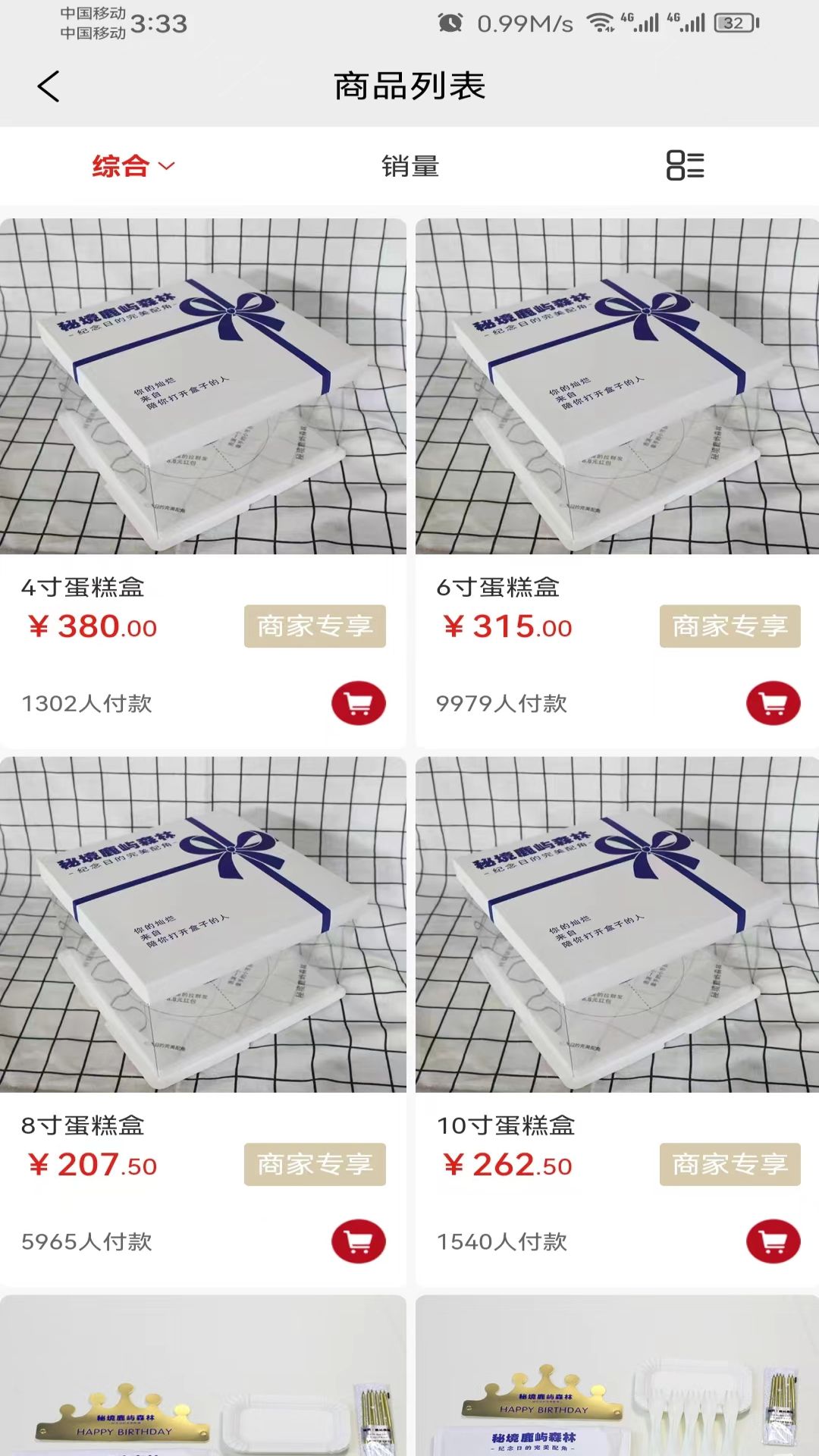Select the 综合 tab

[x=121, y=165]
